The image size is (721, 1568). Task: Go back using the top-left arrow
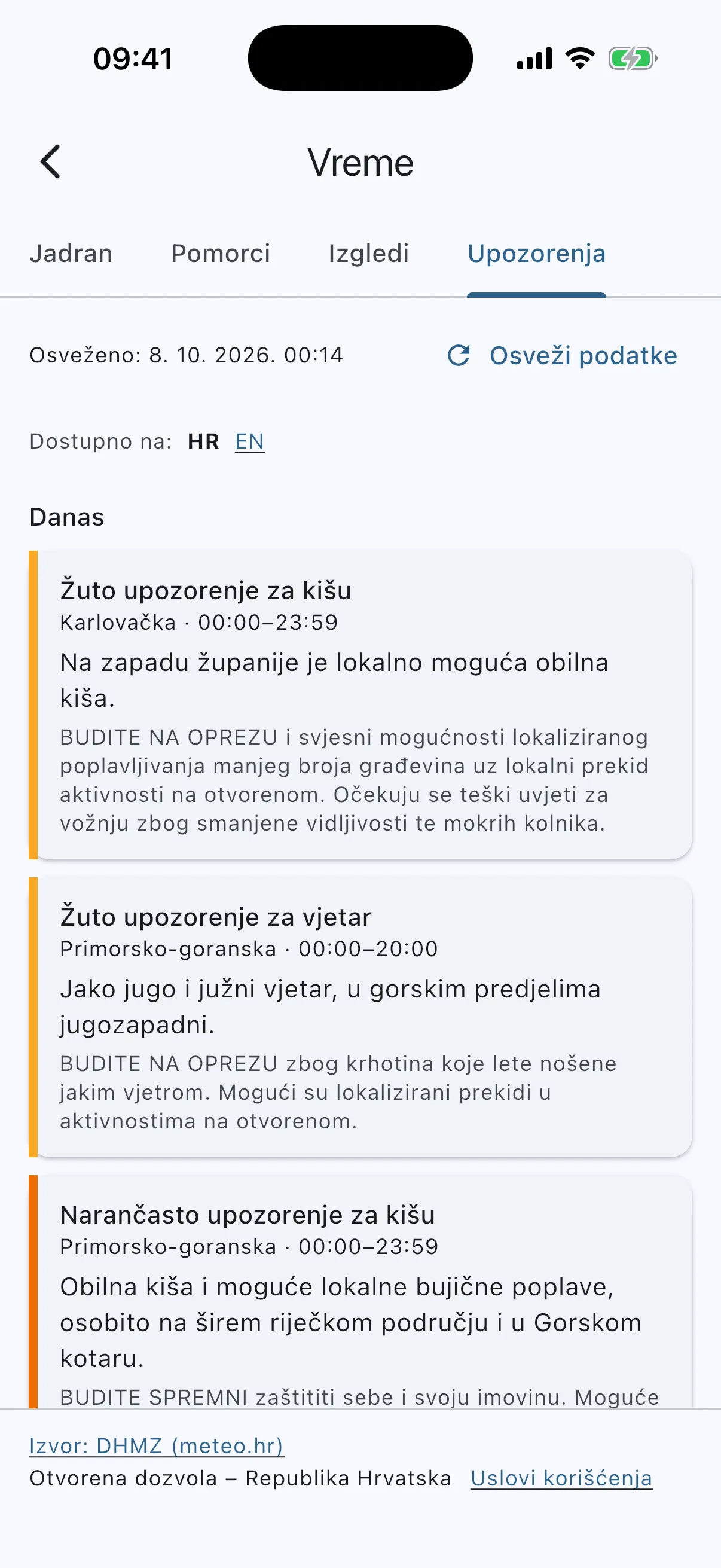click(50, 162)
